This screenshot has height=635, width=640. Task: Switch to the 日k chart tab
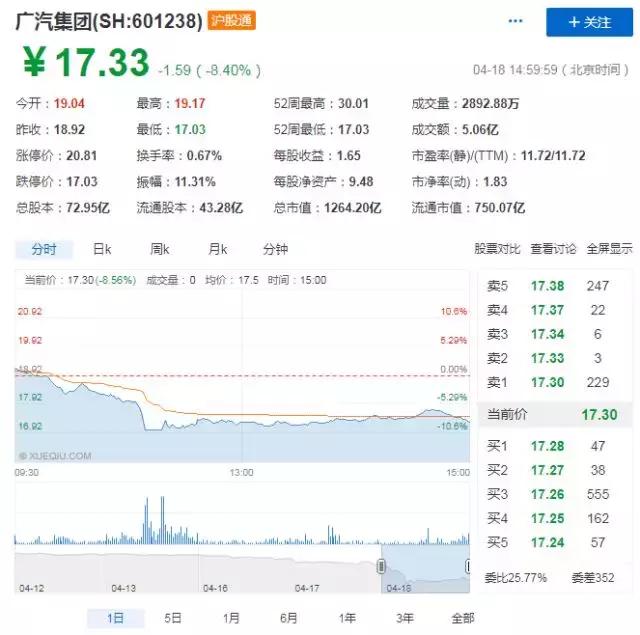point(102,250)
